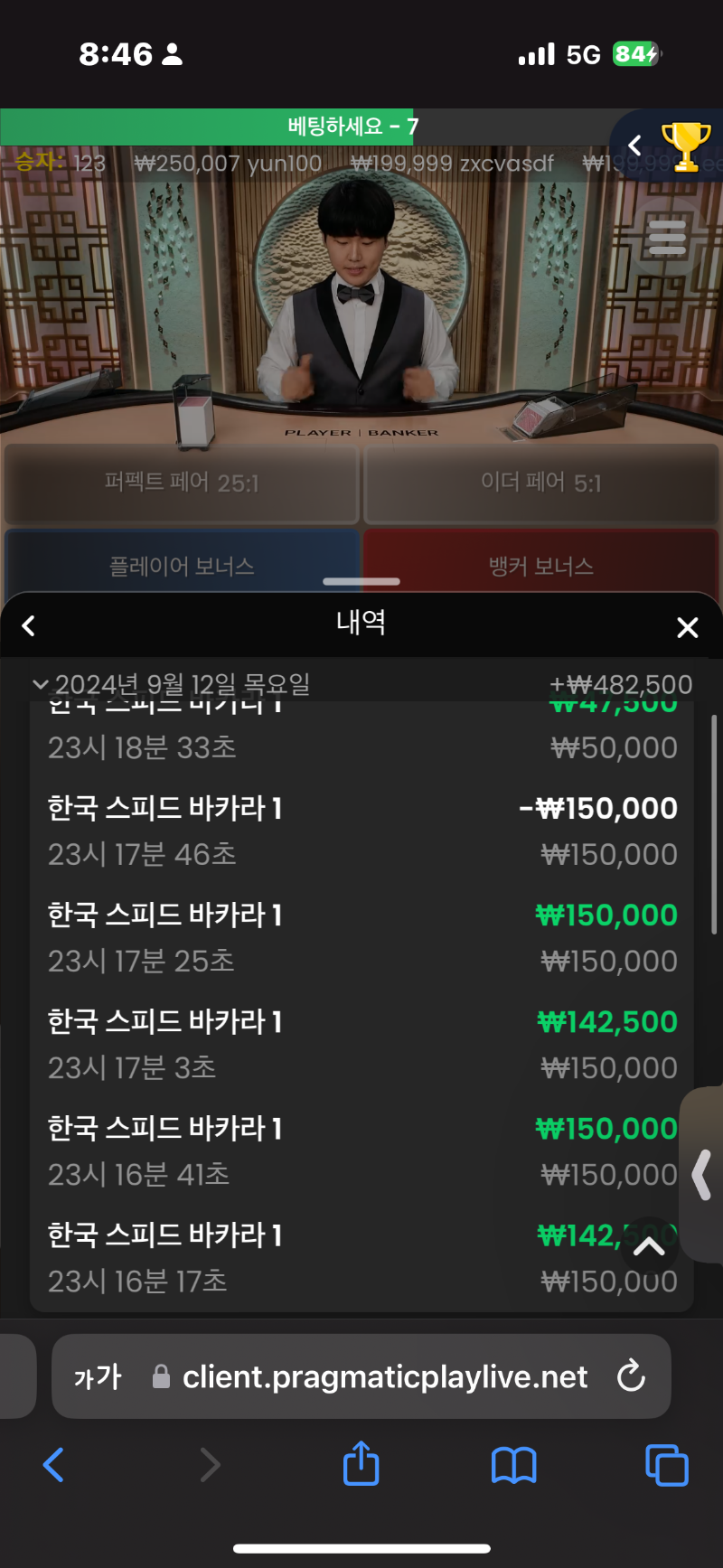Image resolution: width=723 pixels, height=1568 pixels.
Task: Open the hamburger menu over the video
Action: (667, 238)
